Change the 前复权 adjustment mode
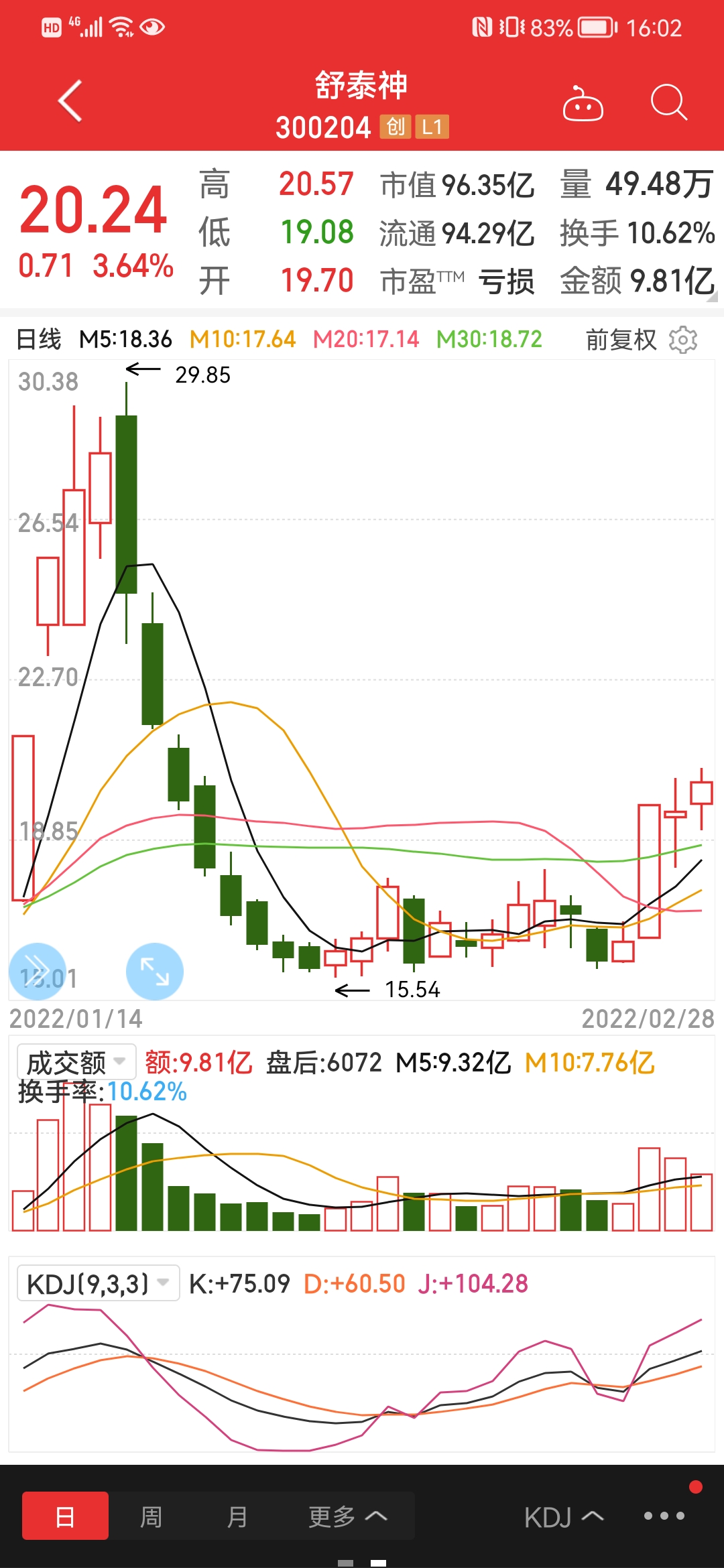This screenshot has height=1568, width=724. [x=621, y=340]
